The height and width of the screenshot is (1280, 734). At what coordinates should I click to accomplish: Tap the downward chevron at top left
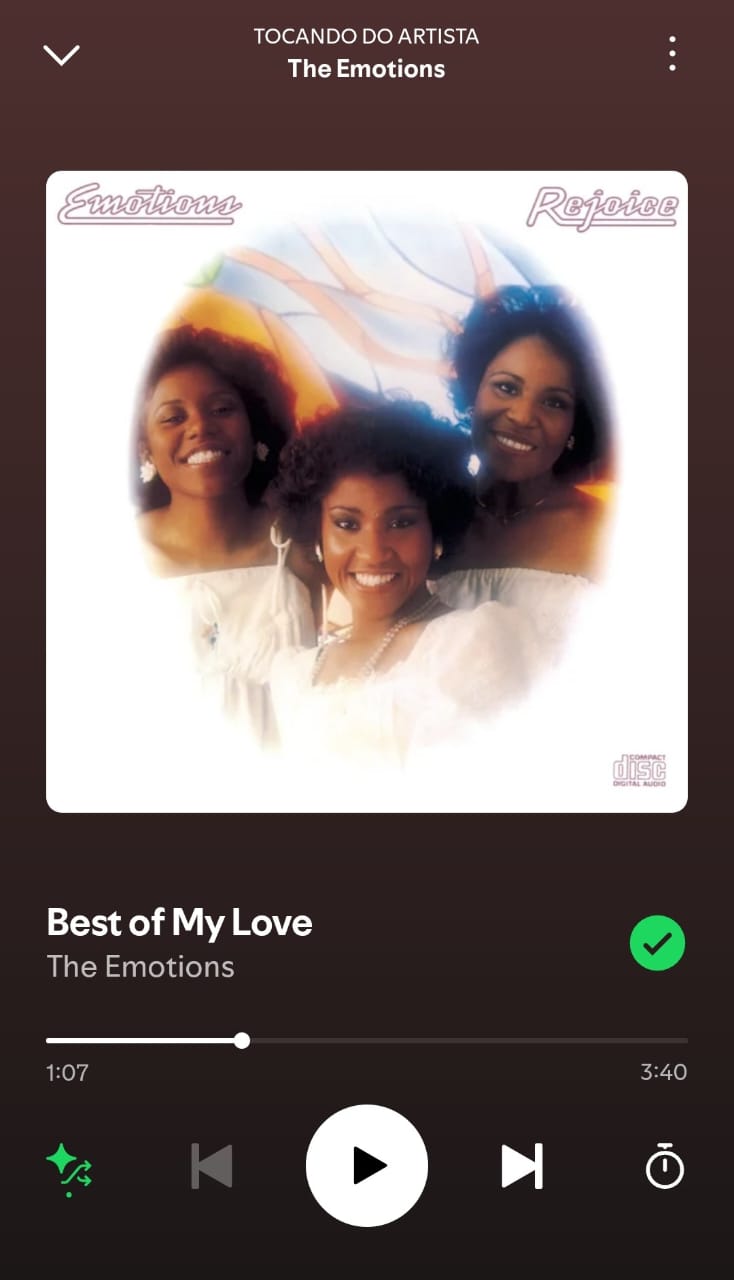[62, 54]
